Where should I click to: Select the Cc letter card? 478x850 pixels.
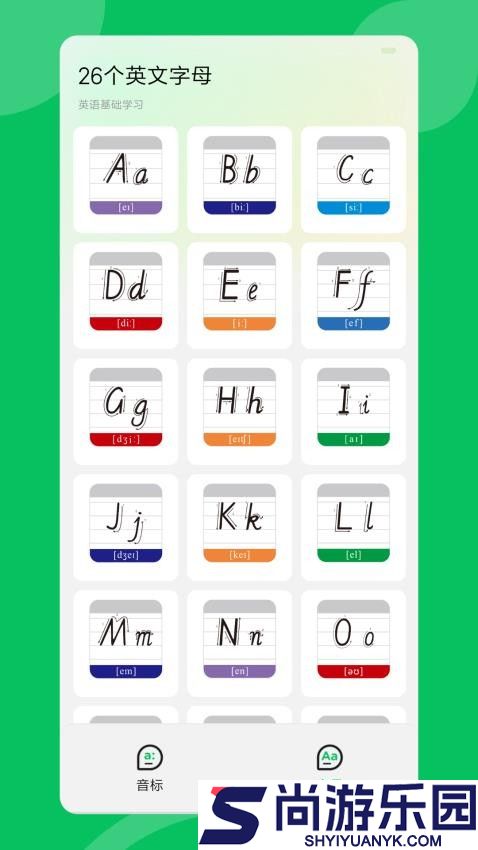[x=353, y=179]
